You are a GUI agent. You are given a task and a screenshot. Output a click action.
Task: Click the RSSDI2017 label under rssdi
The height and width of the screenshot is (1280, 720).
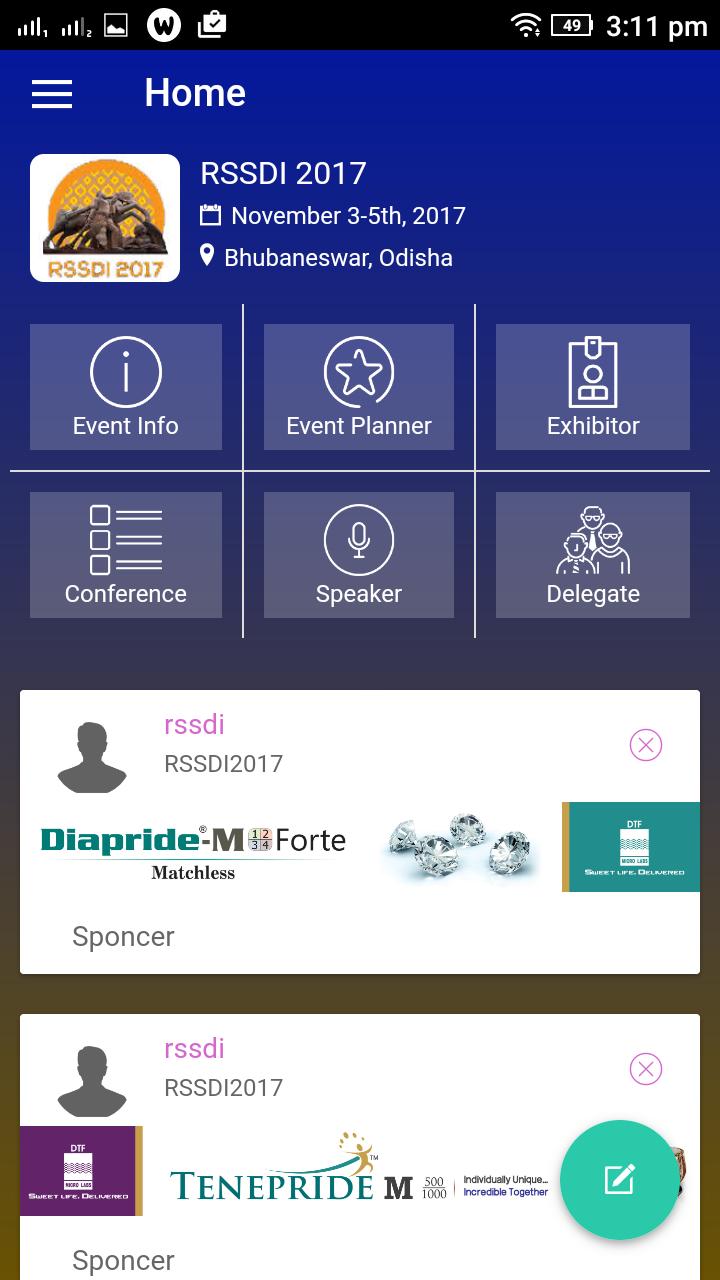(222, 764)
